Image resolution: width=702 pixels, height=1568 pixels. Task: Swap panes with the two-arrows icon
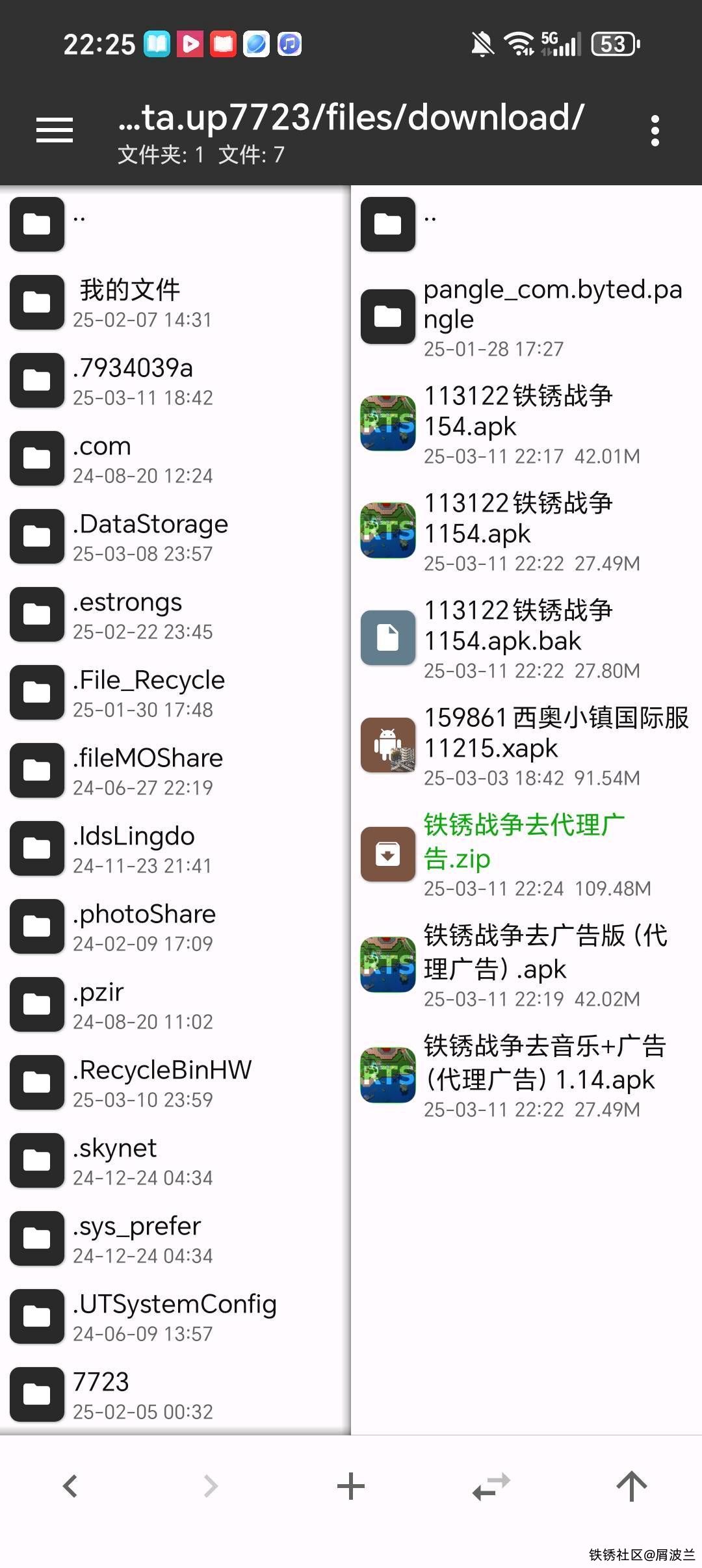pos(491,1486)
